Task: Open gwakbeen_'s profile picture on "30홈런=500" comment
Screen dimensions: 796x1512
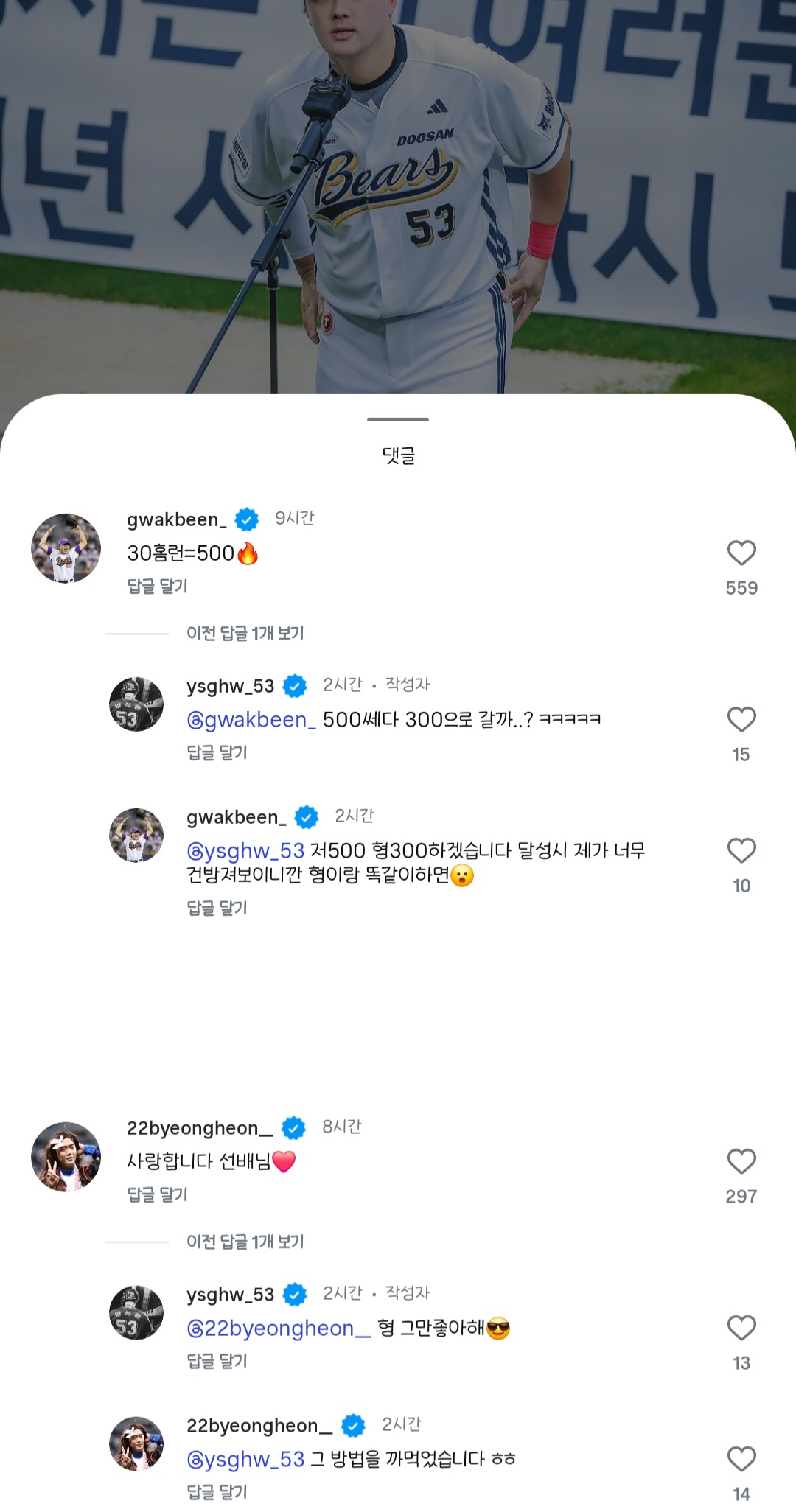Action: [x=66, y=548]
